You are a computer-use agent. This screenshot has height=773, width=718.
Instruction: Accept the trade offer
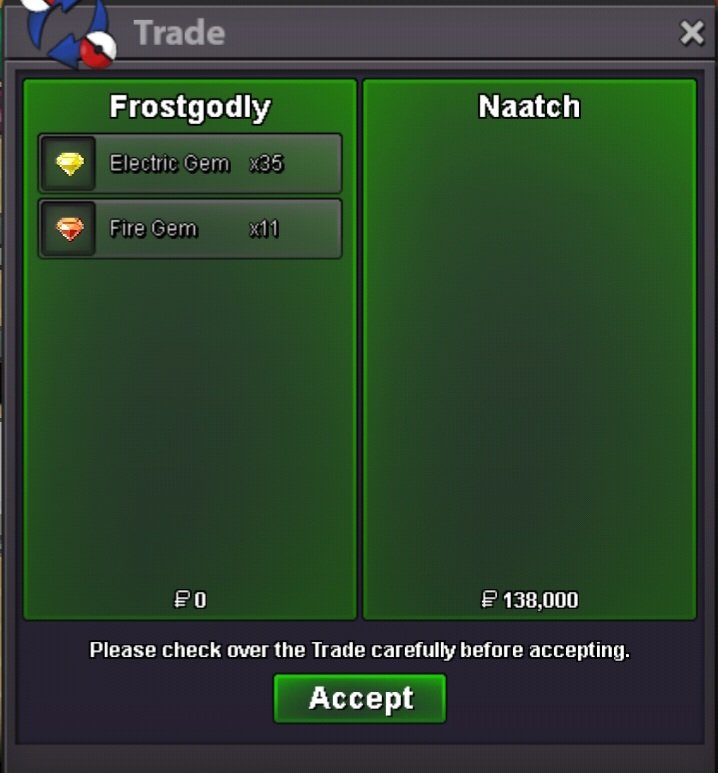360,698
